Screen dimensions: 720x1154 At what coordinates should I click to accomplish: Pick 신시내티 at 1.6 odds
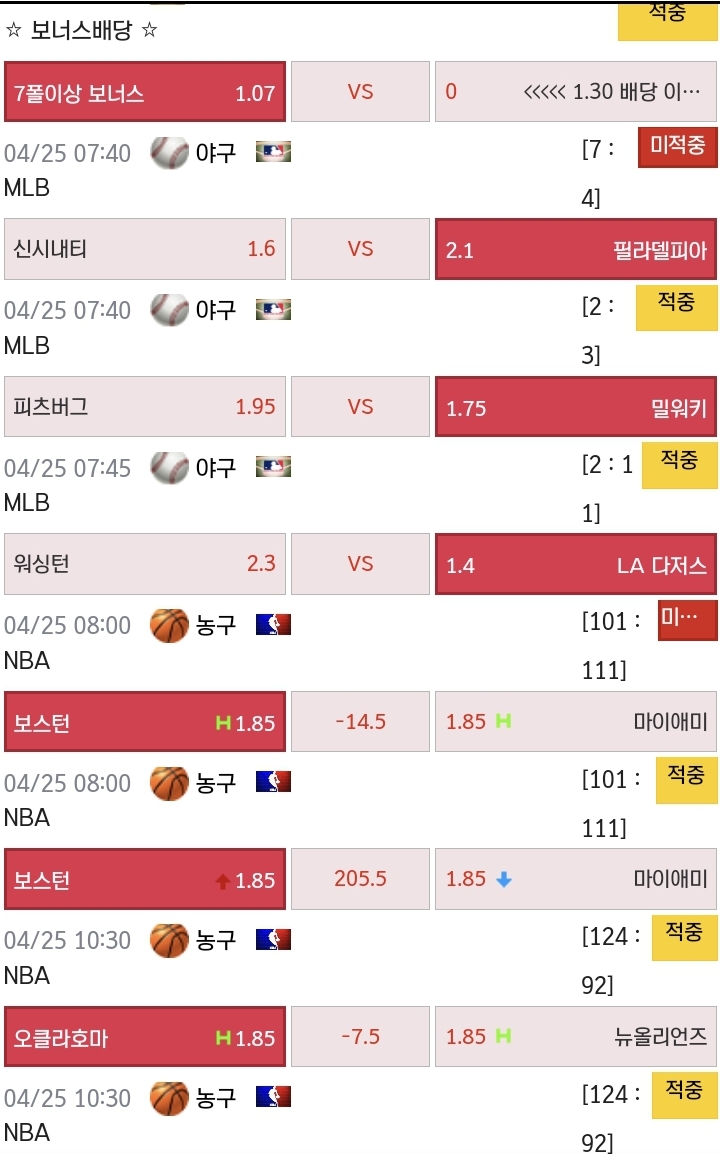point(145,249)
